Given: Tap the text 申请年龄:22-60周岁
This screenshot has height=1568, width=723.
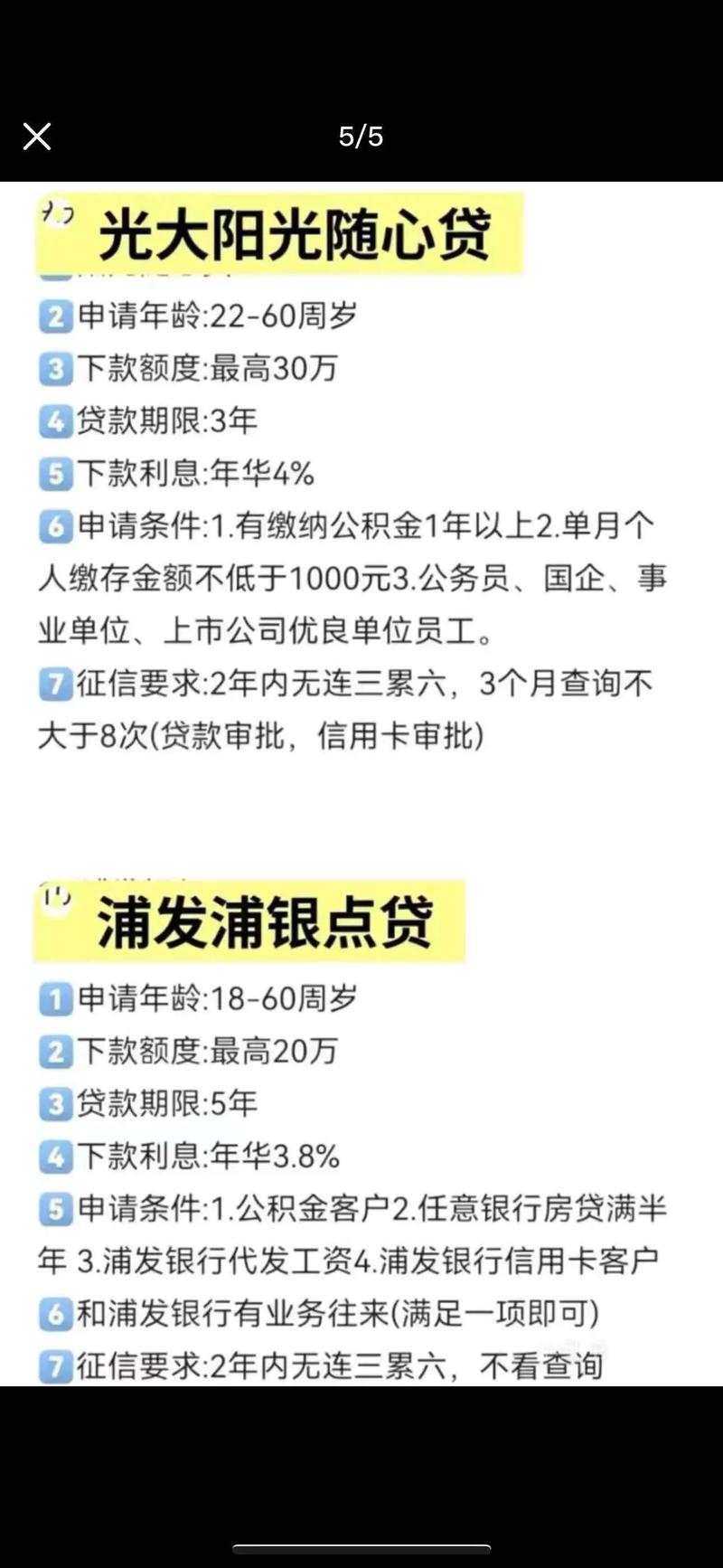Looking at the screenshot, I should point(217,316).
